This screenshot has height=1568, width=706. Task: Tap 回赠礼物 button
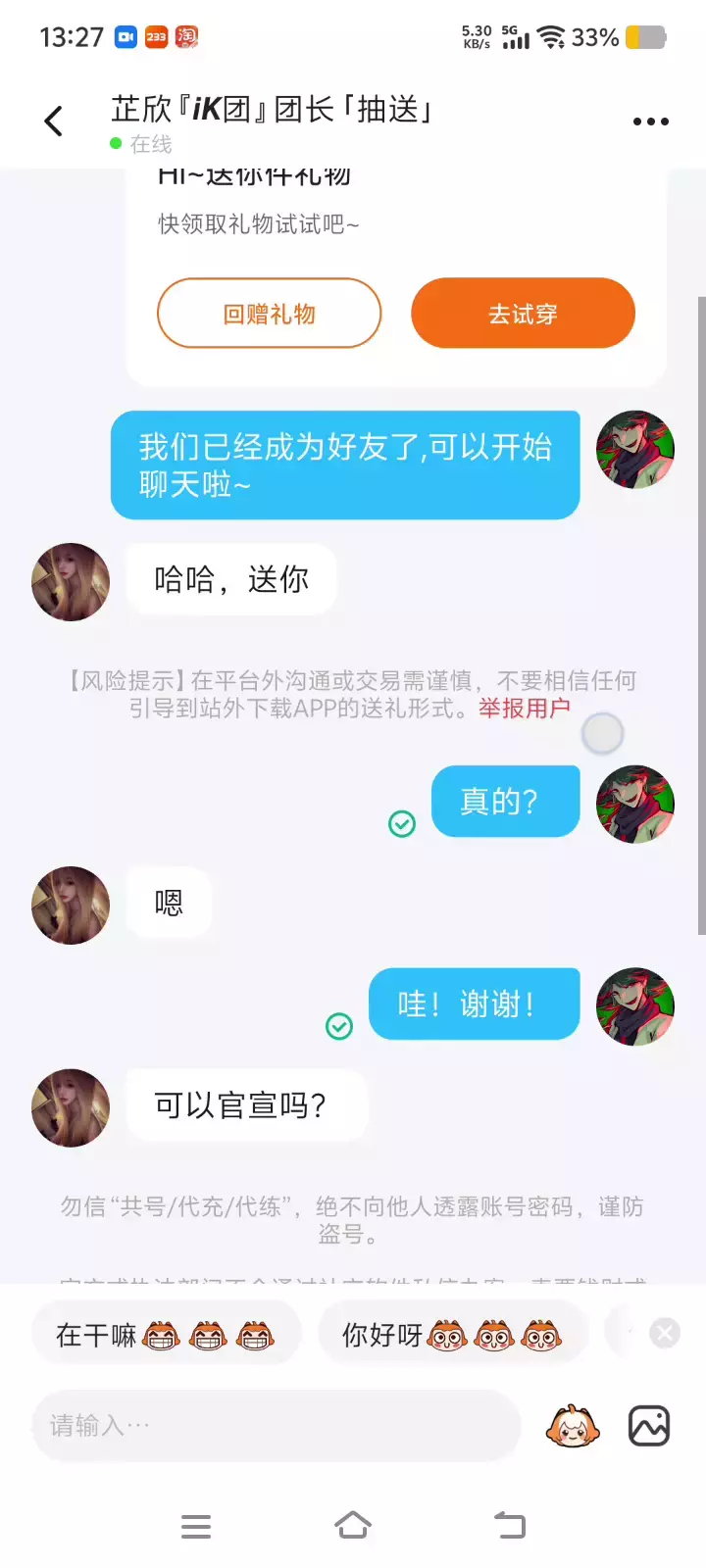point(269,314)
